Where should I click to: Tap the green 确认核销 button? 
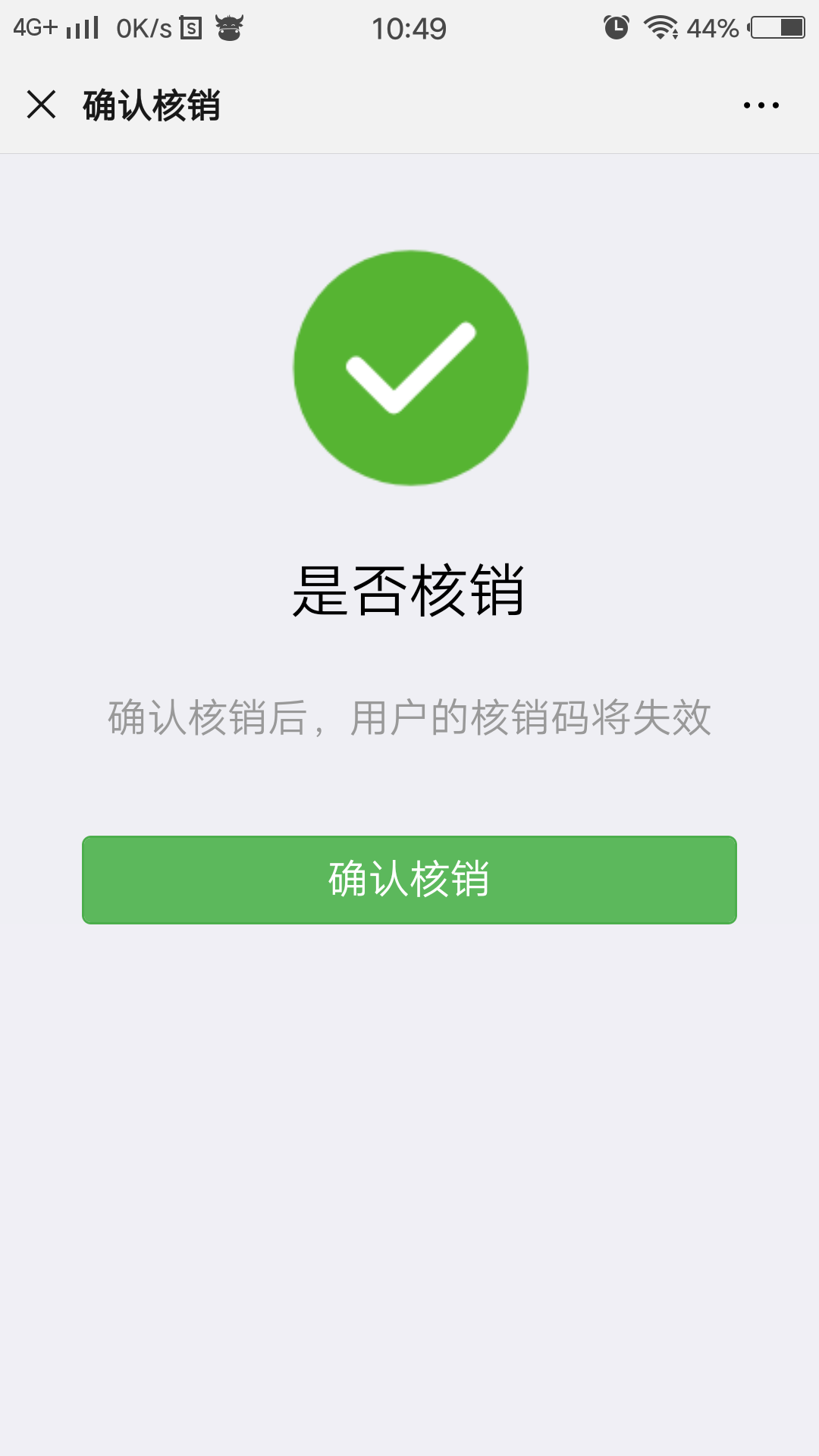[x=409, y=880]
